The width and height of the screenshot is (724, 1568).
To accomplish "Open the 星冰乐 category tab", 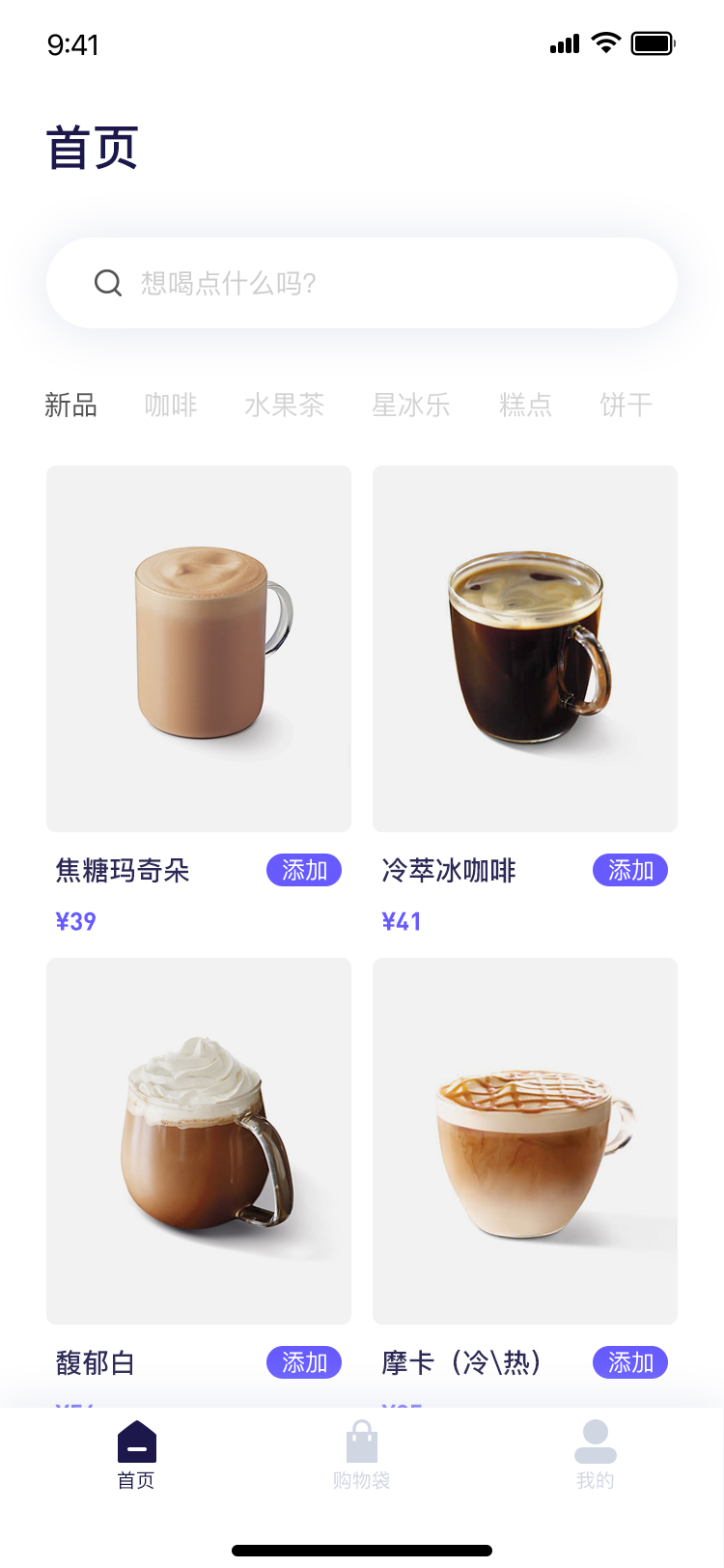I will coord(411,405).
